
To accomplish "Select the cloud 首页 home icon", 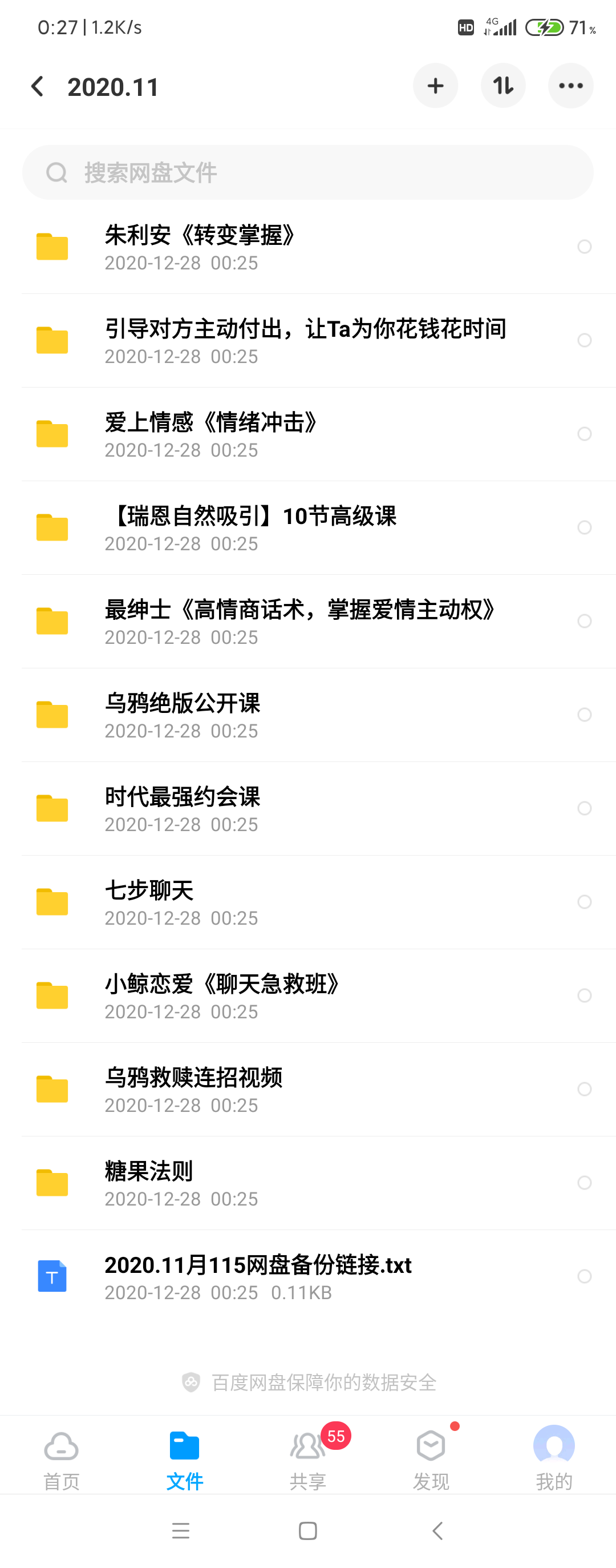I will [x=60, y=1445].
